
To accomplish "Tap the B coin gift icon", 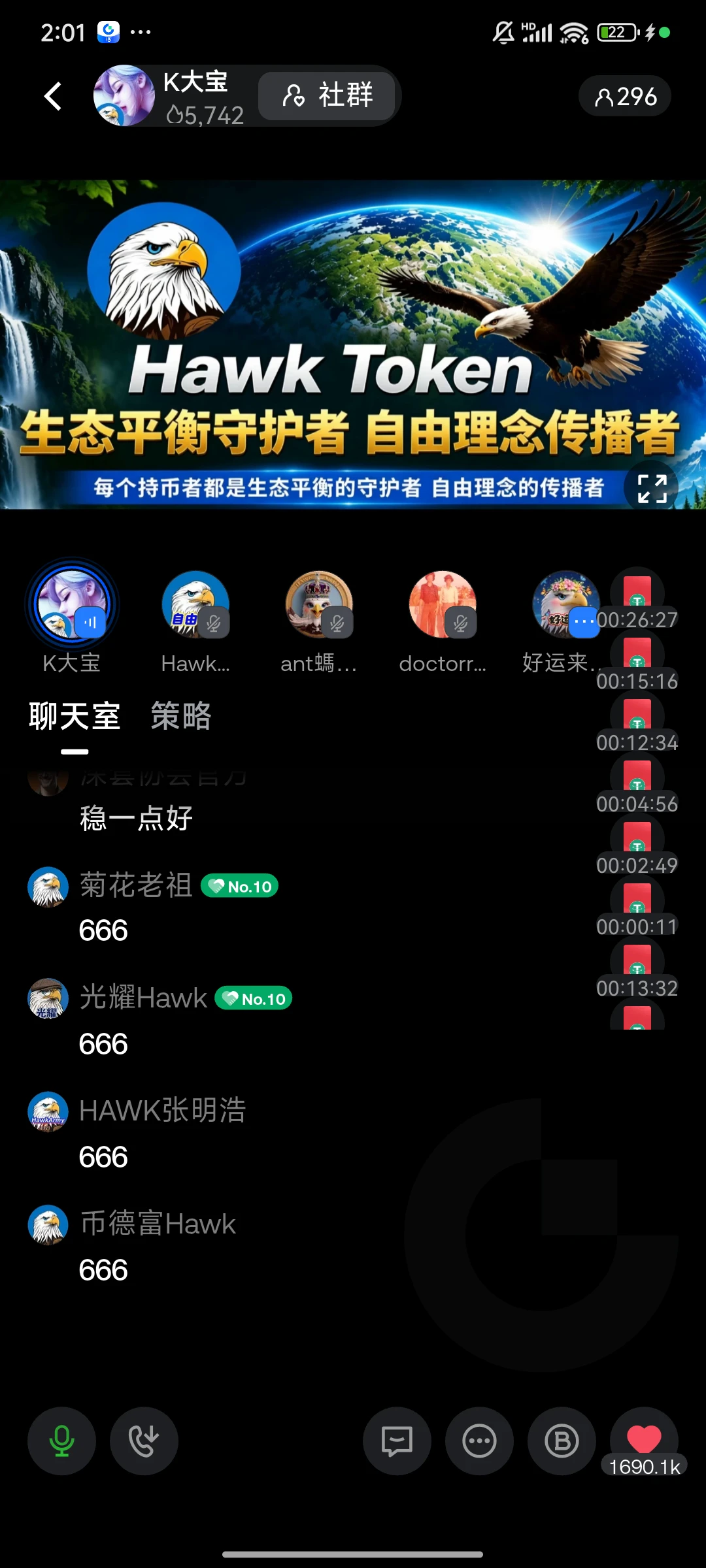I will click(562, 1441).
